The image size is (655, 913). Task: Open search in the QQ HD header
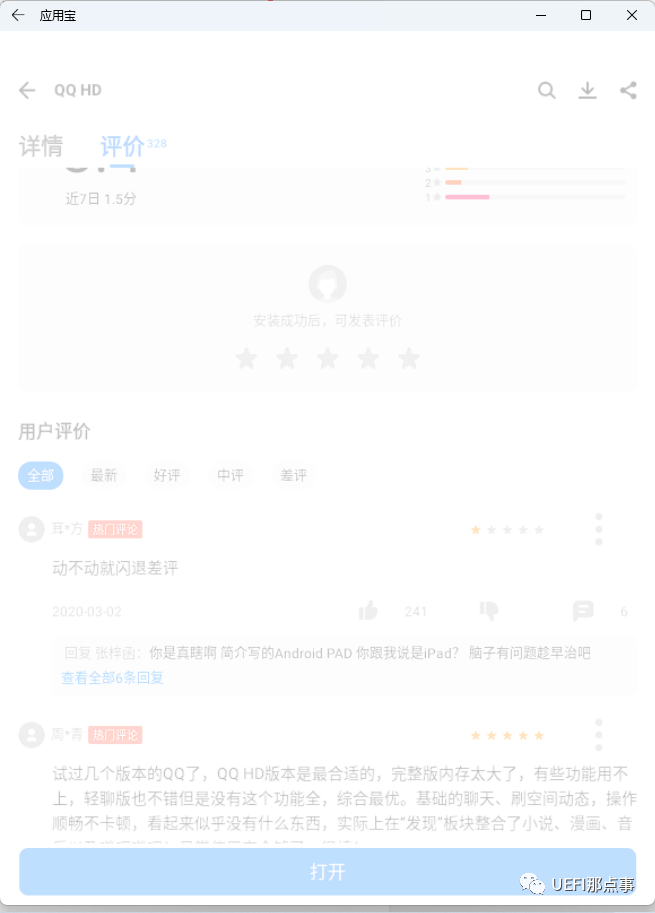point(547,90)
